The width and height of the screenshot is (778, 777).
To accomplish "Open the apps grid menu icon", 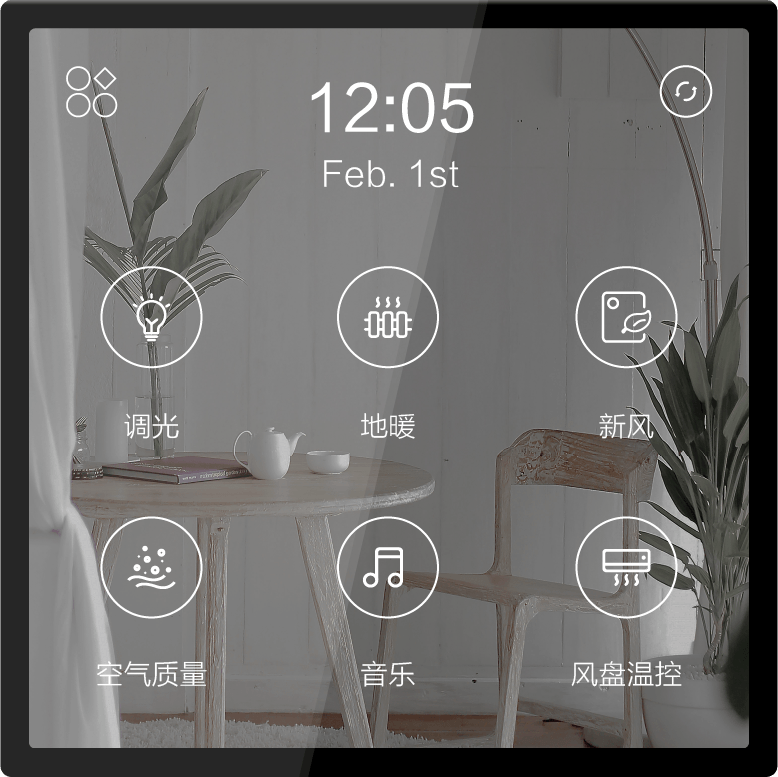I will click(x=92, y=92).
